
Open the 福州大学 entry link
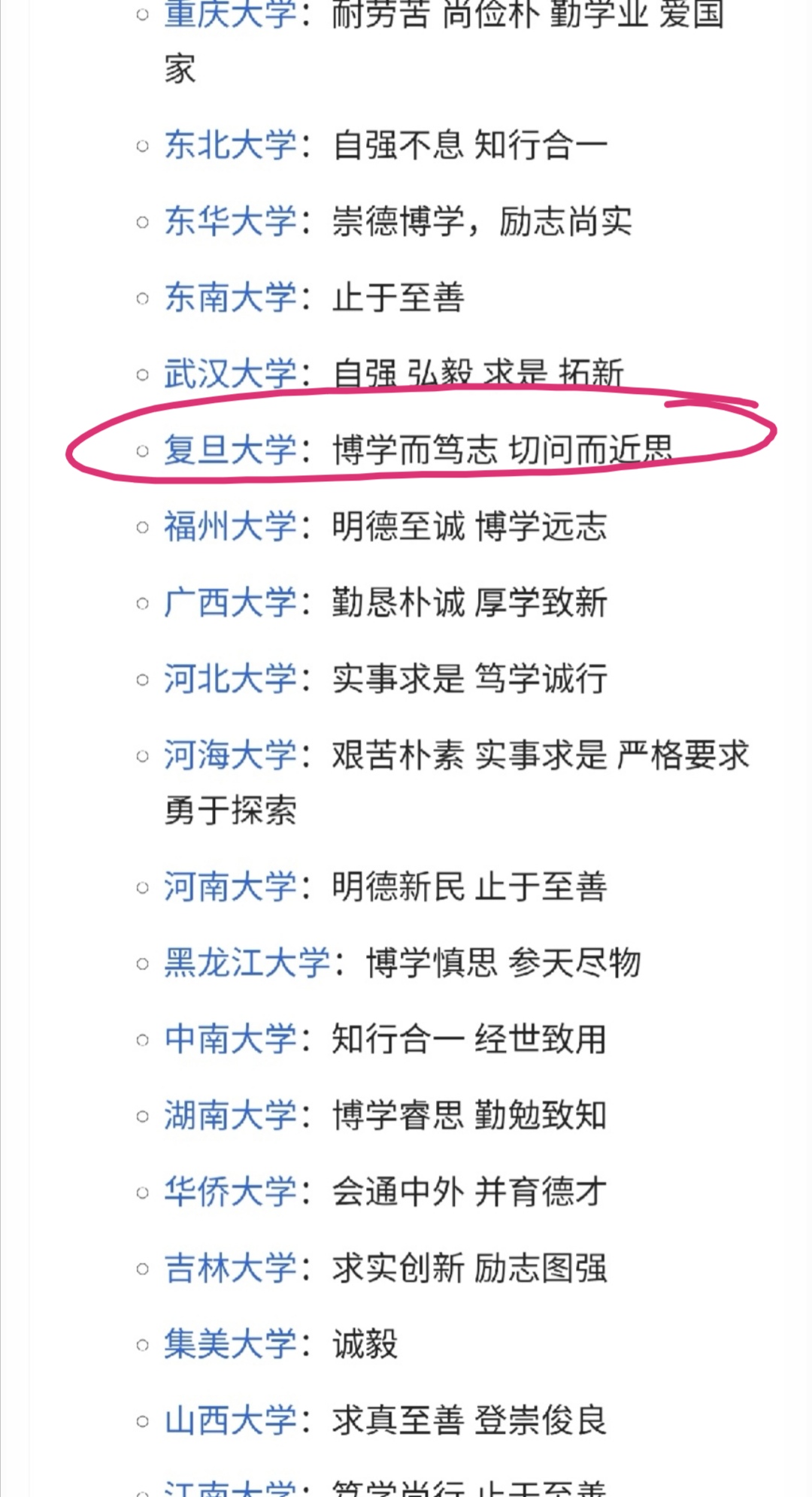[230, 526]
